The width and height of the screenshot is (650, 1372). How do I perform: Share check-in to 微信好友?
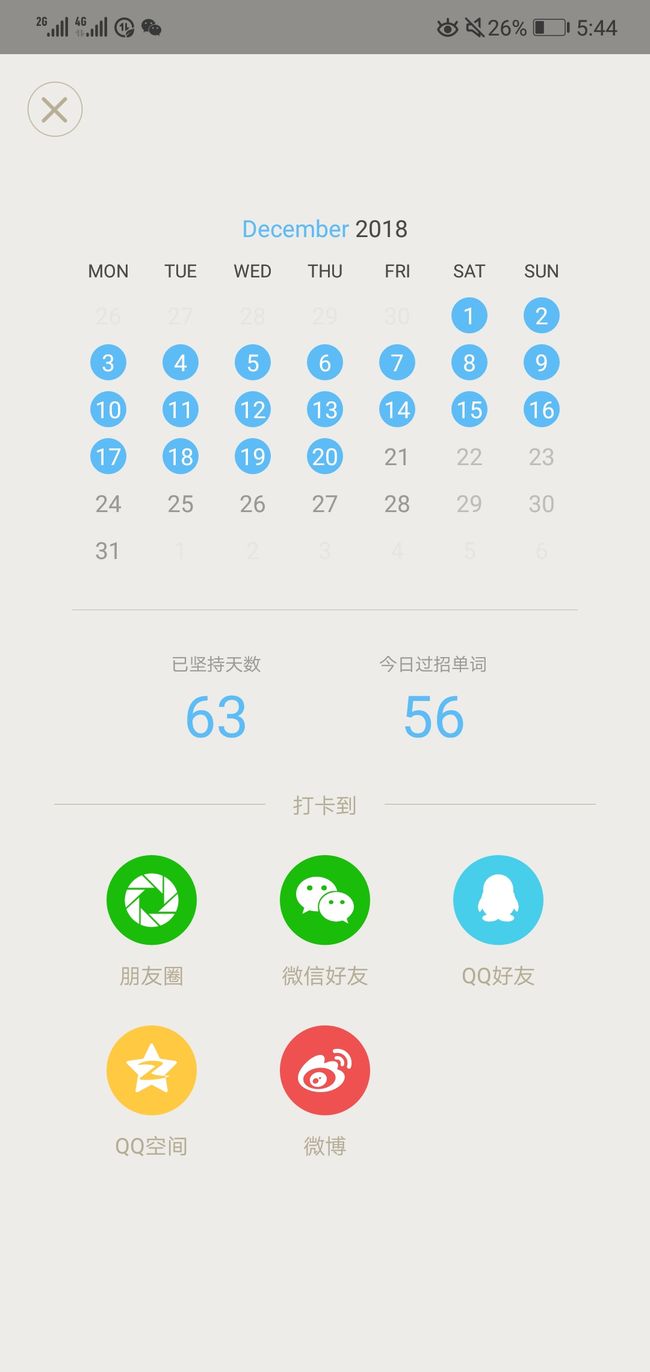(325, 900)
